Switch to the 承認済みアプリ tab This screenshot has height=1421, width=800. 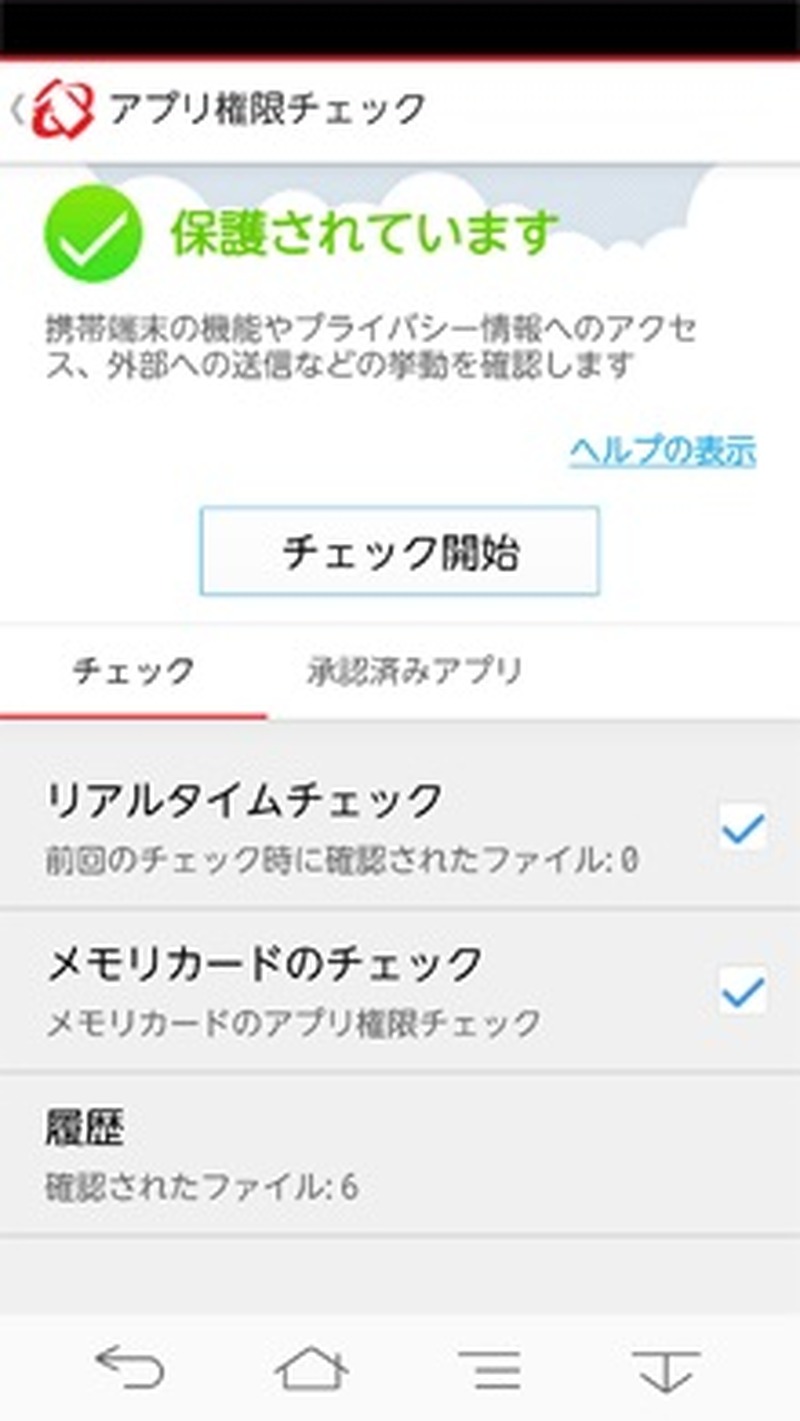414,672
